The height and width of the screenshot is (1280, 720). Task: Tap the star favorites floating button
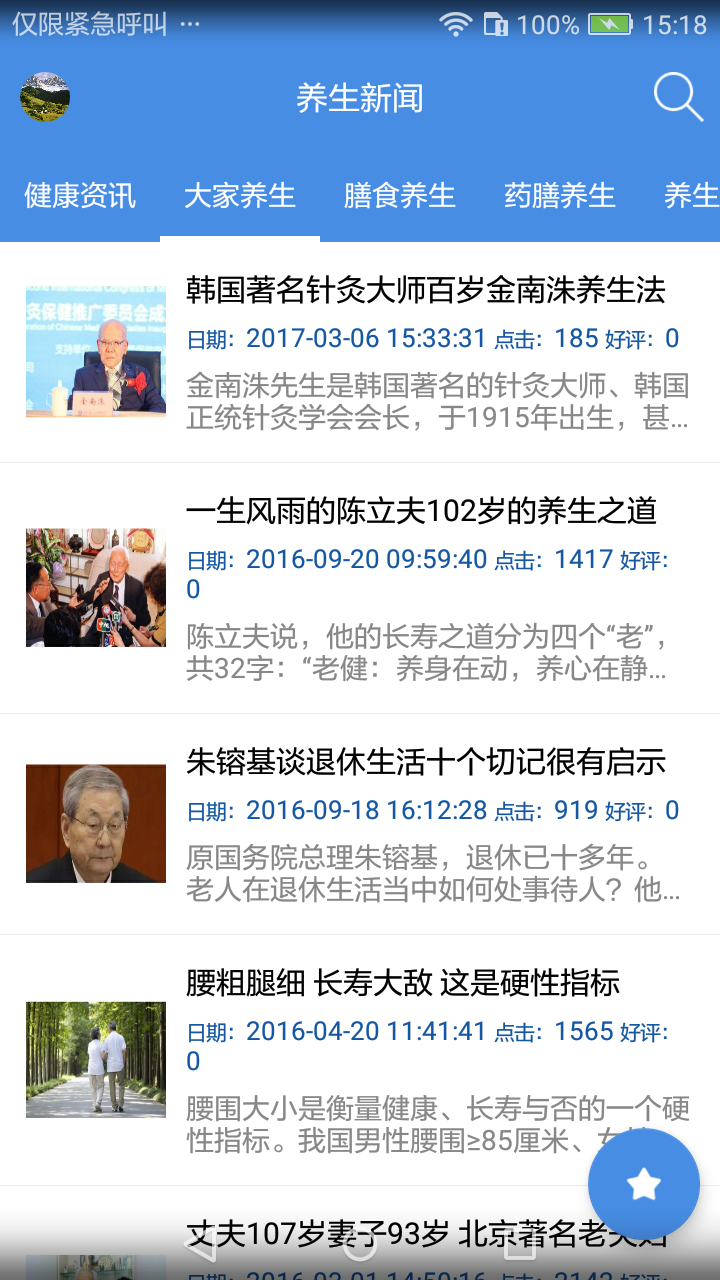point(643,1185)
